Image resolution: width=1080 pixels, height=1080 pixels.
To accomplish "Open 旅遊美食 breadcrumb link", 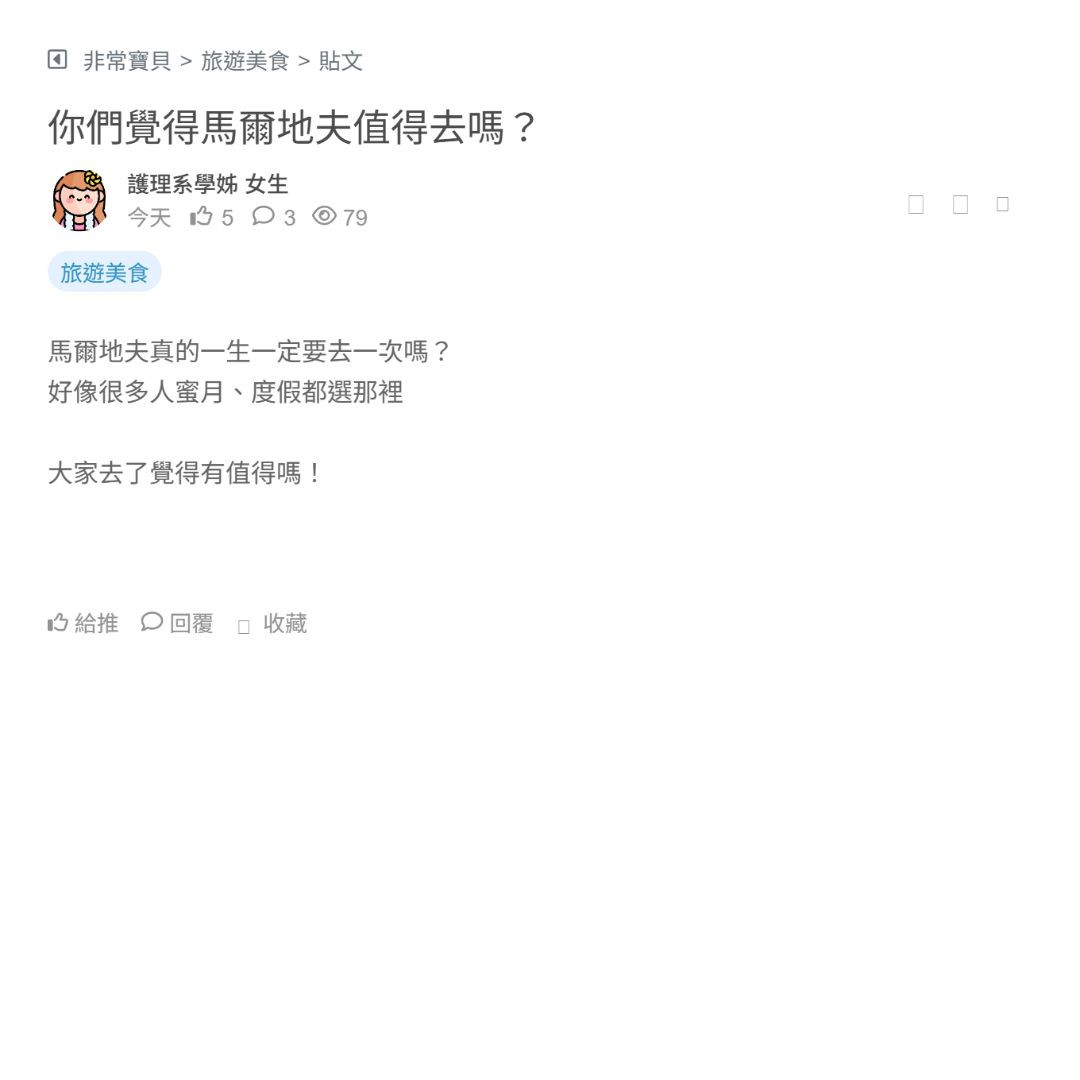I will 244,61.
